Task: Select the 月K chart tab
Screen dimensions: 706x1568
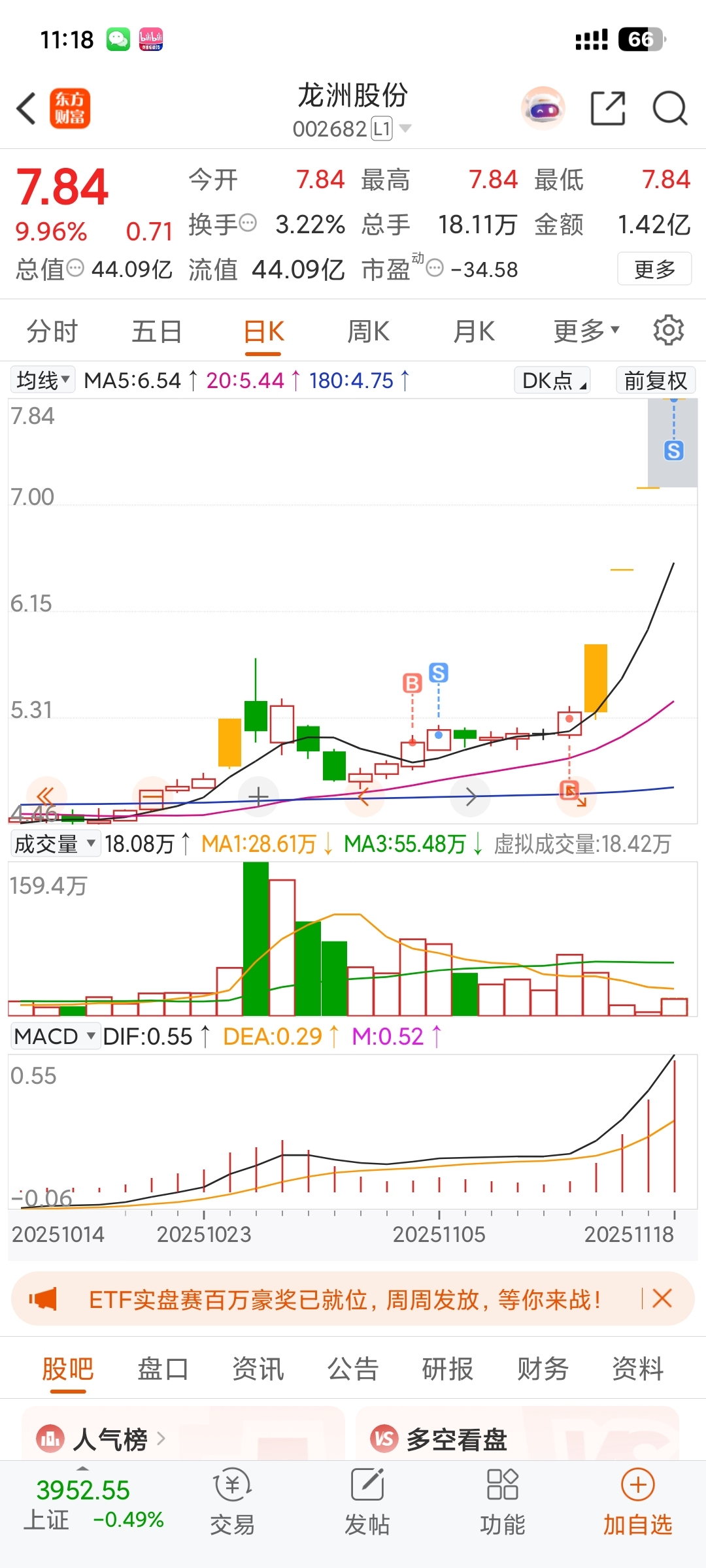Action: (x=474, y=331)
